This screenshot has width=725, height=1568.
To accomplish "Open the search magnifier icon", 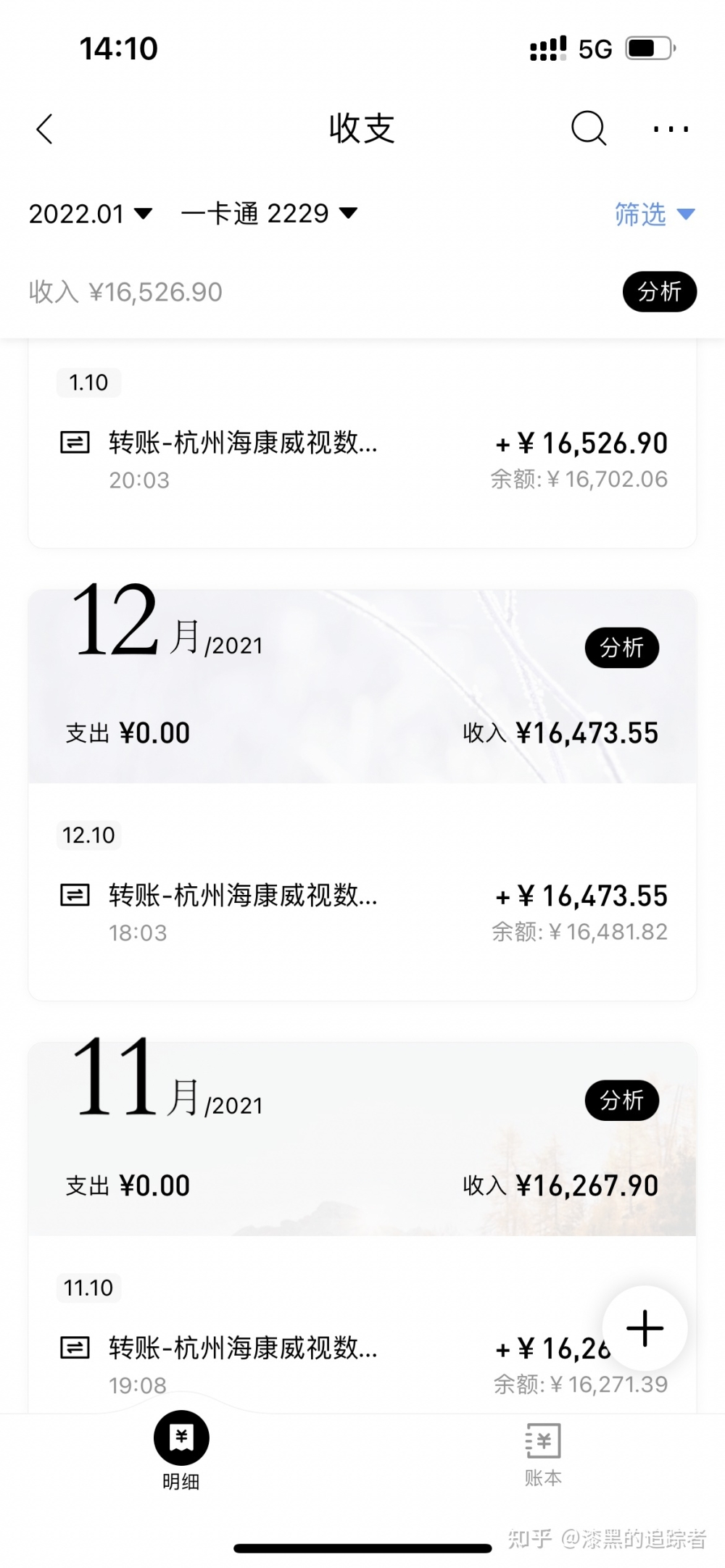I will pyautogui.click(x=588, y=129).
